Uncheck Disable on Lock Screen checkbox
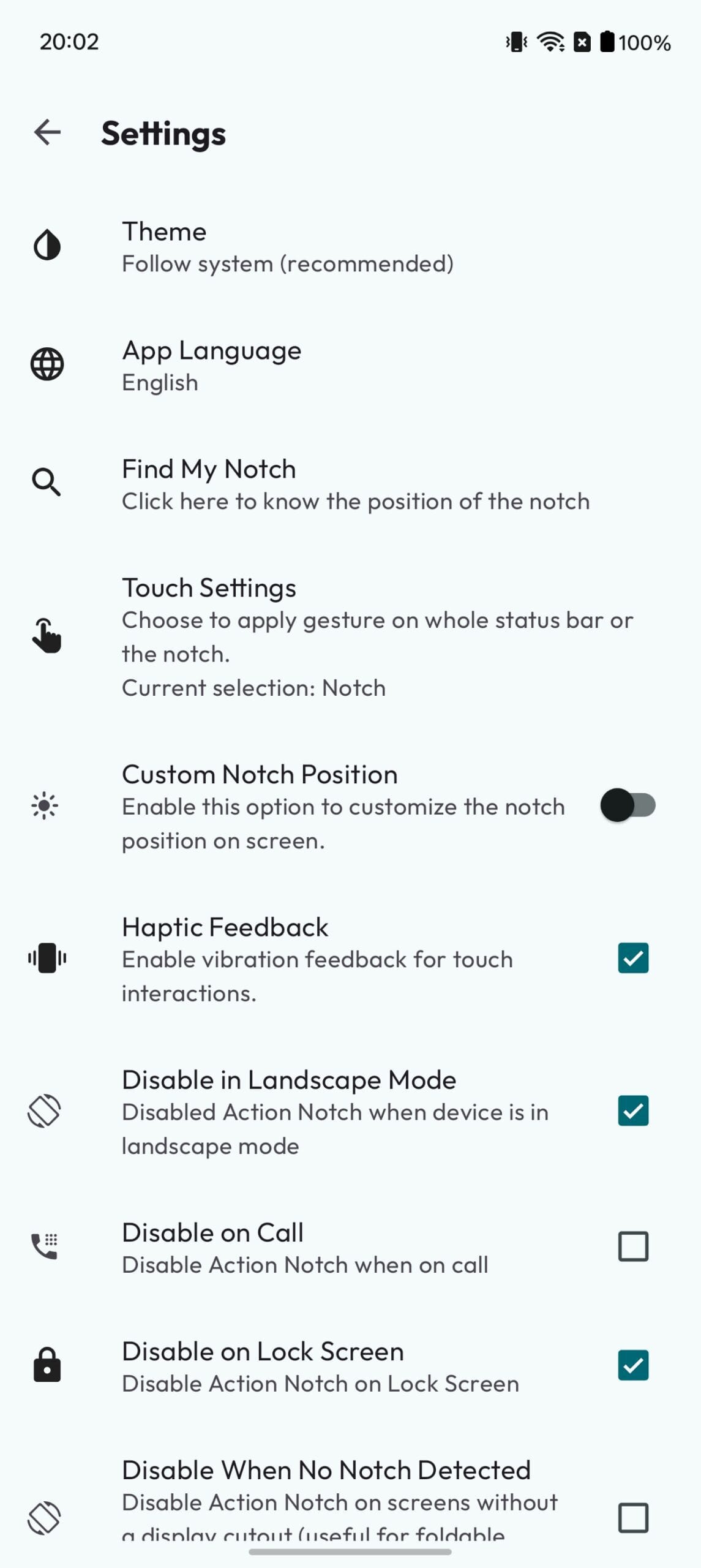This screenshot has height=1568, width=701. 633,1366
